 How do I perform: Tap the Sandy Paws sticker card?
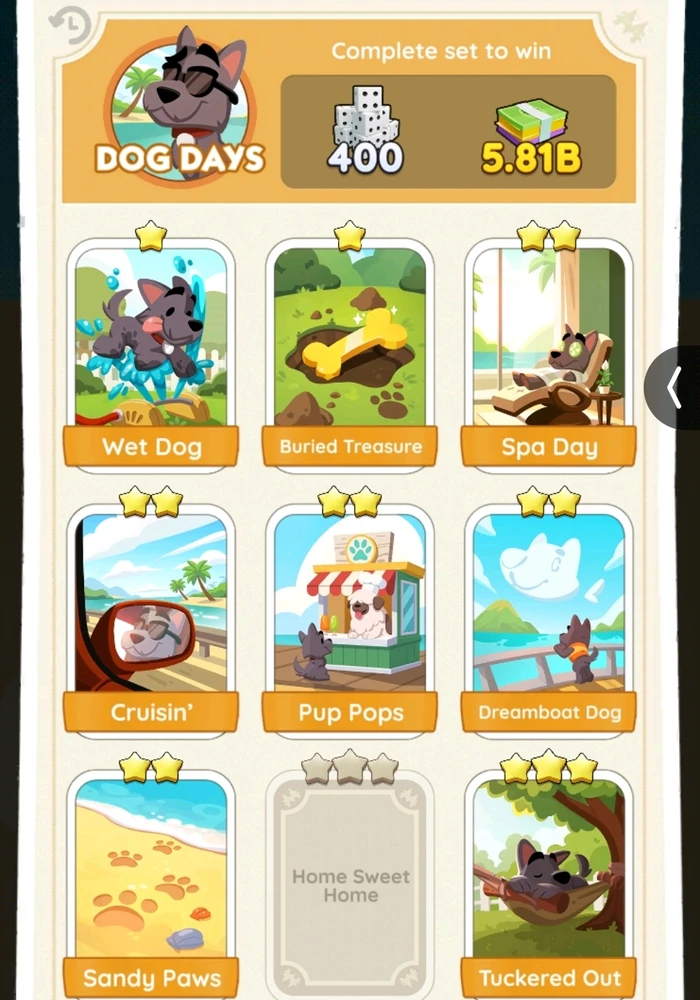pos(151,880)
